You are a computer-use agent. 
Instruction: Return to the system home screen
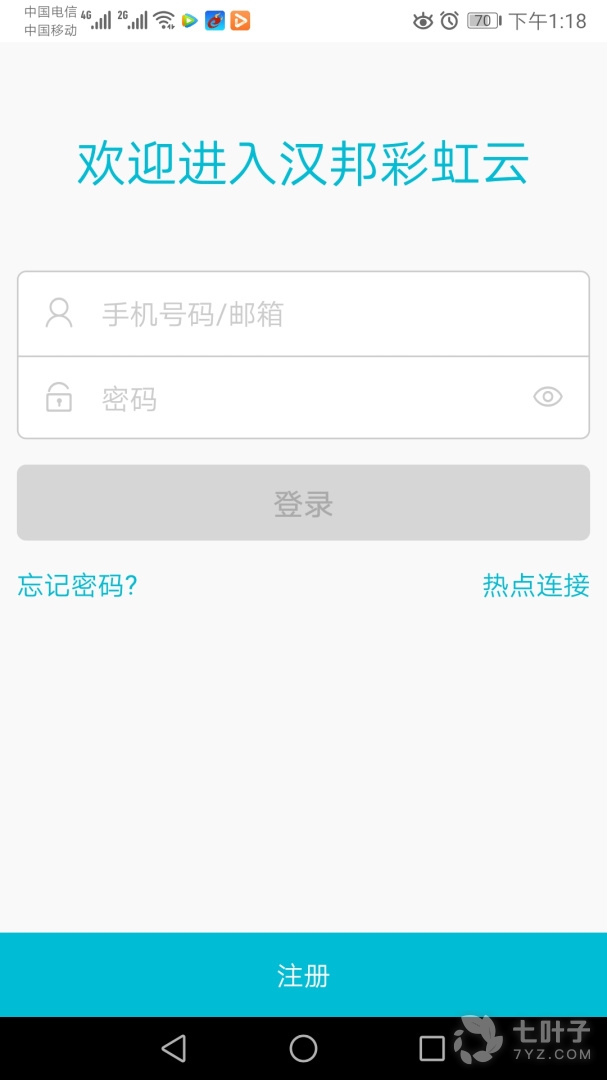[303, 1047]
